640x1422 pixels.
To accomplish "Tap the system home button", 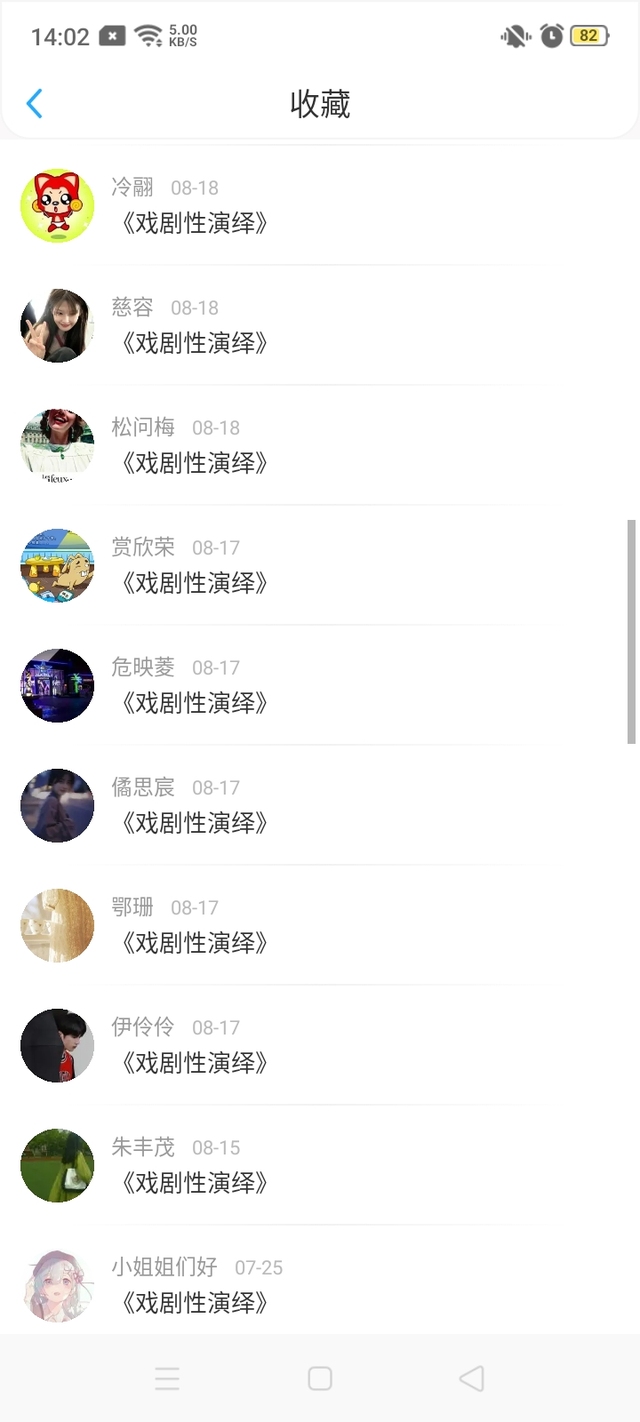I will click(x=320, y=1379).
